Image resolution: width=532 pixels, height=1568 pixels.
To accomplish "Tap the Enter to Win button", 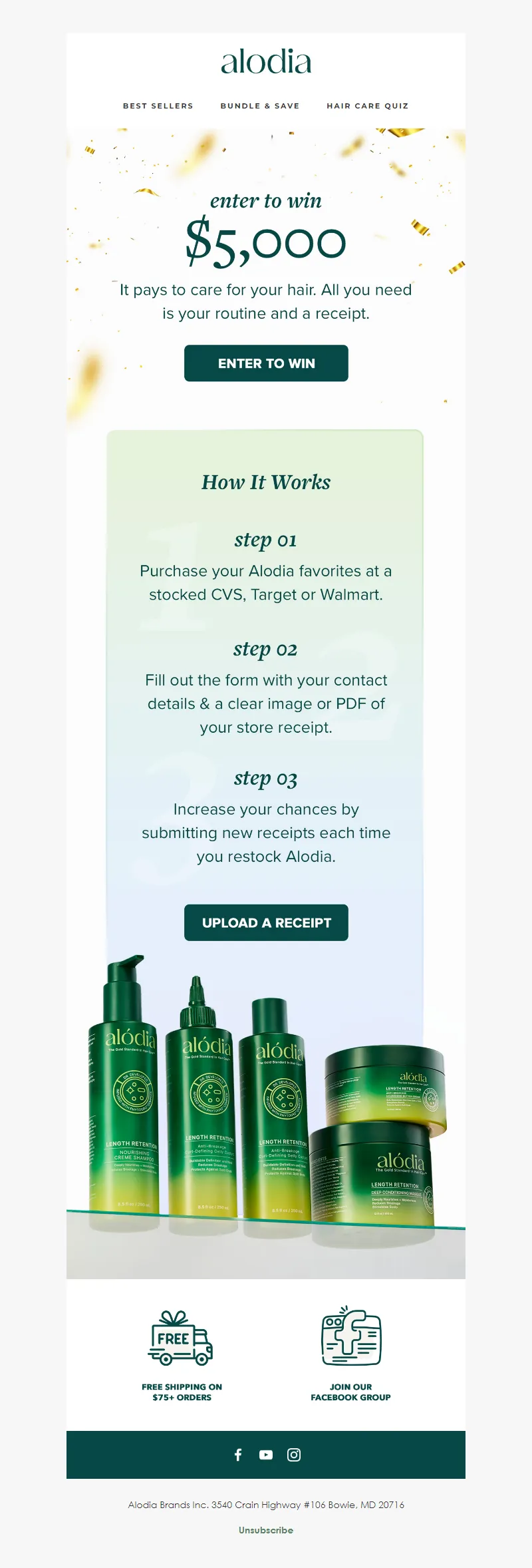I will click(x=266, y=363).
